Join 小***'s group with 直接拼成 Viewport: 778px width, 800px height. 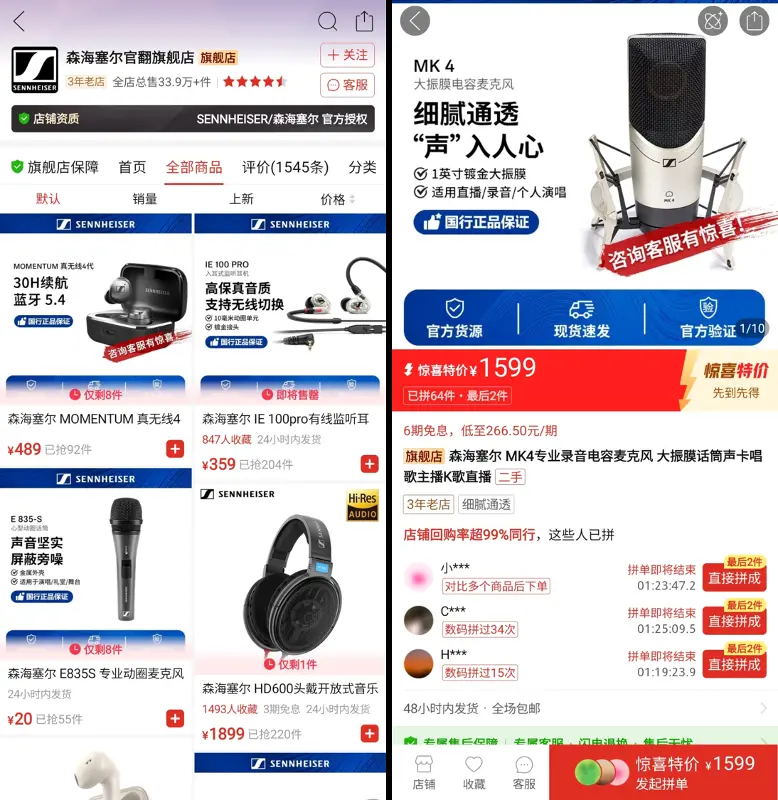coord(734,578)
